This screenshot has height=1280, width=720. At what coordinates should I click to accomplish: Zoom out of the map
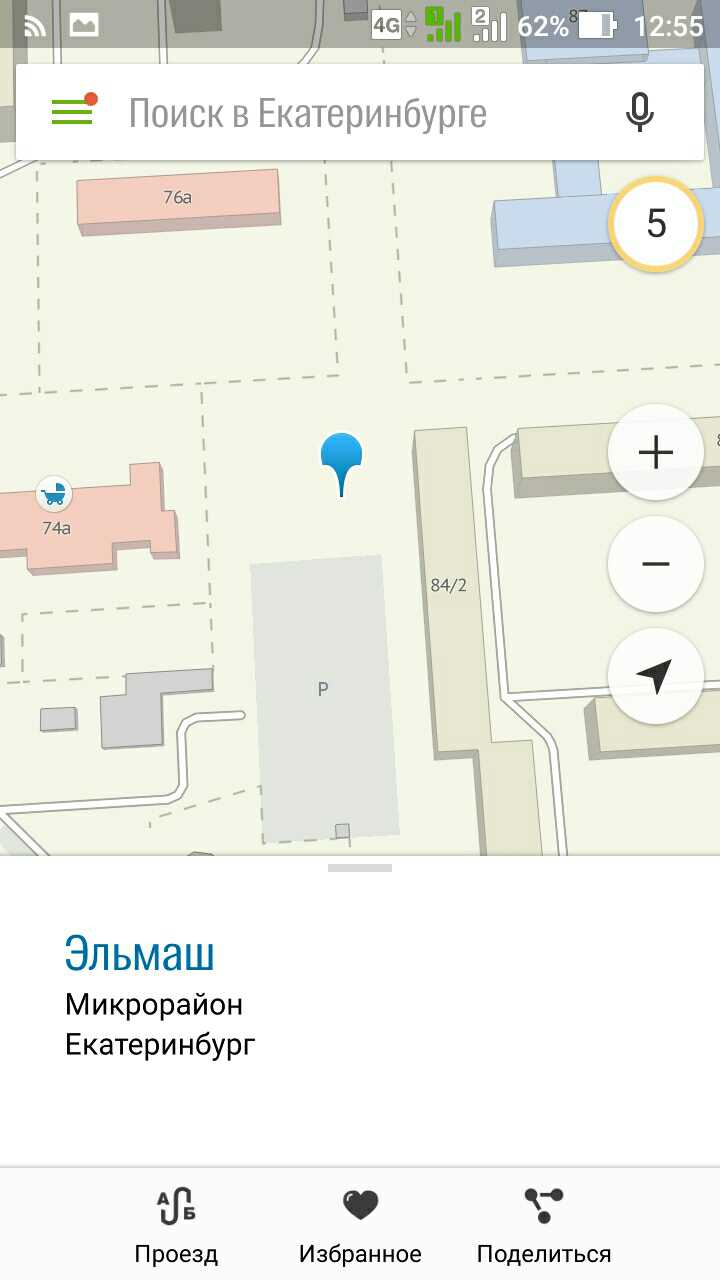[x=656, y=564]
